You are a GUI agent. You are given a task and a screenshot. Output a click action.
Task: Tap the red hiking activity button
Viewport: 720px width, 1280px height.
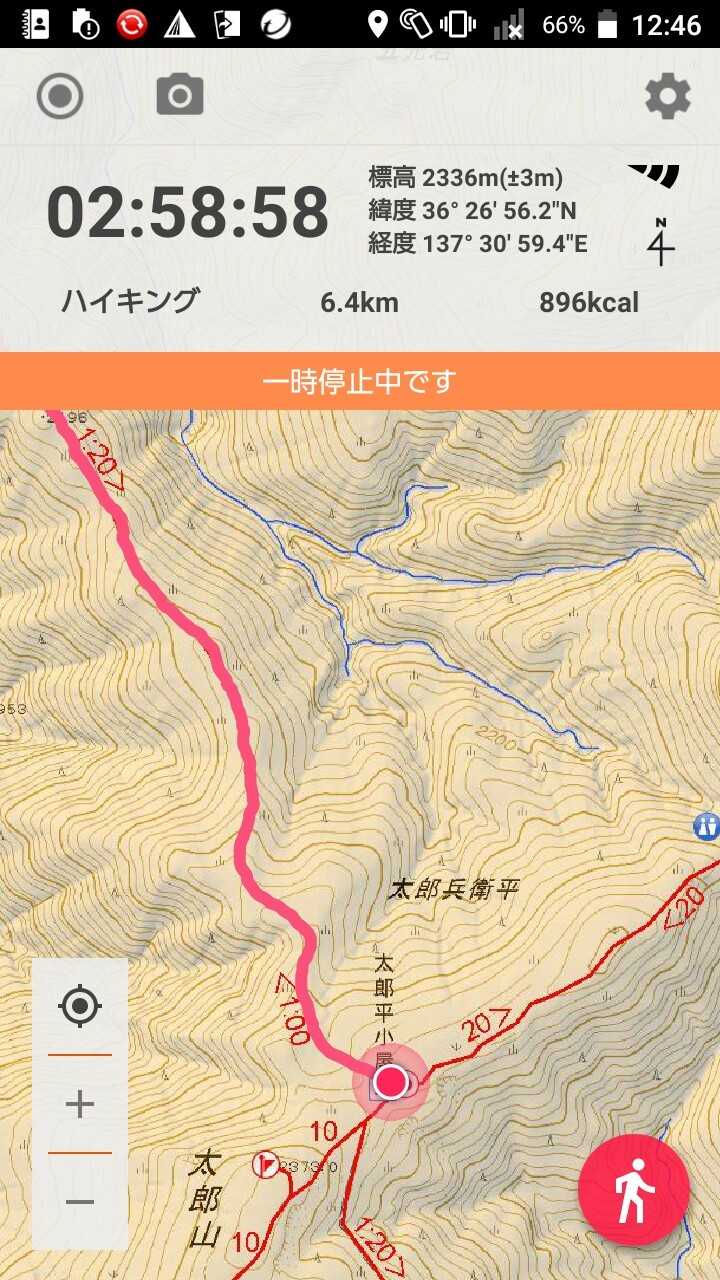click(633, 1190)
